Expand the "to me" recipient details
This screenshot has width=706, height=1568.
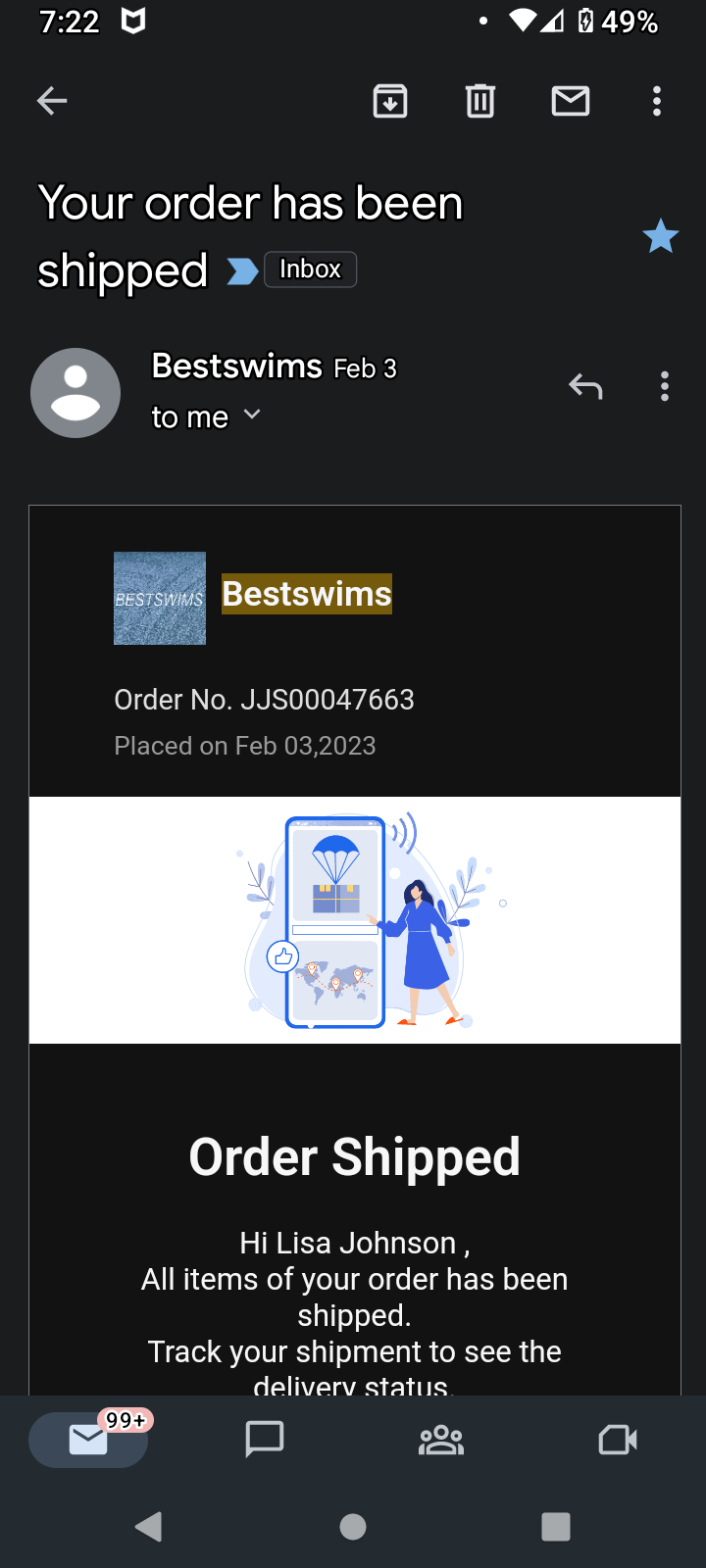pyautogui.click(x=252, y=416)
